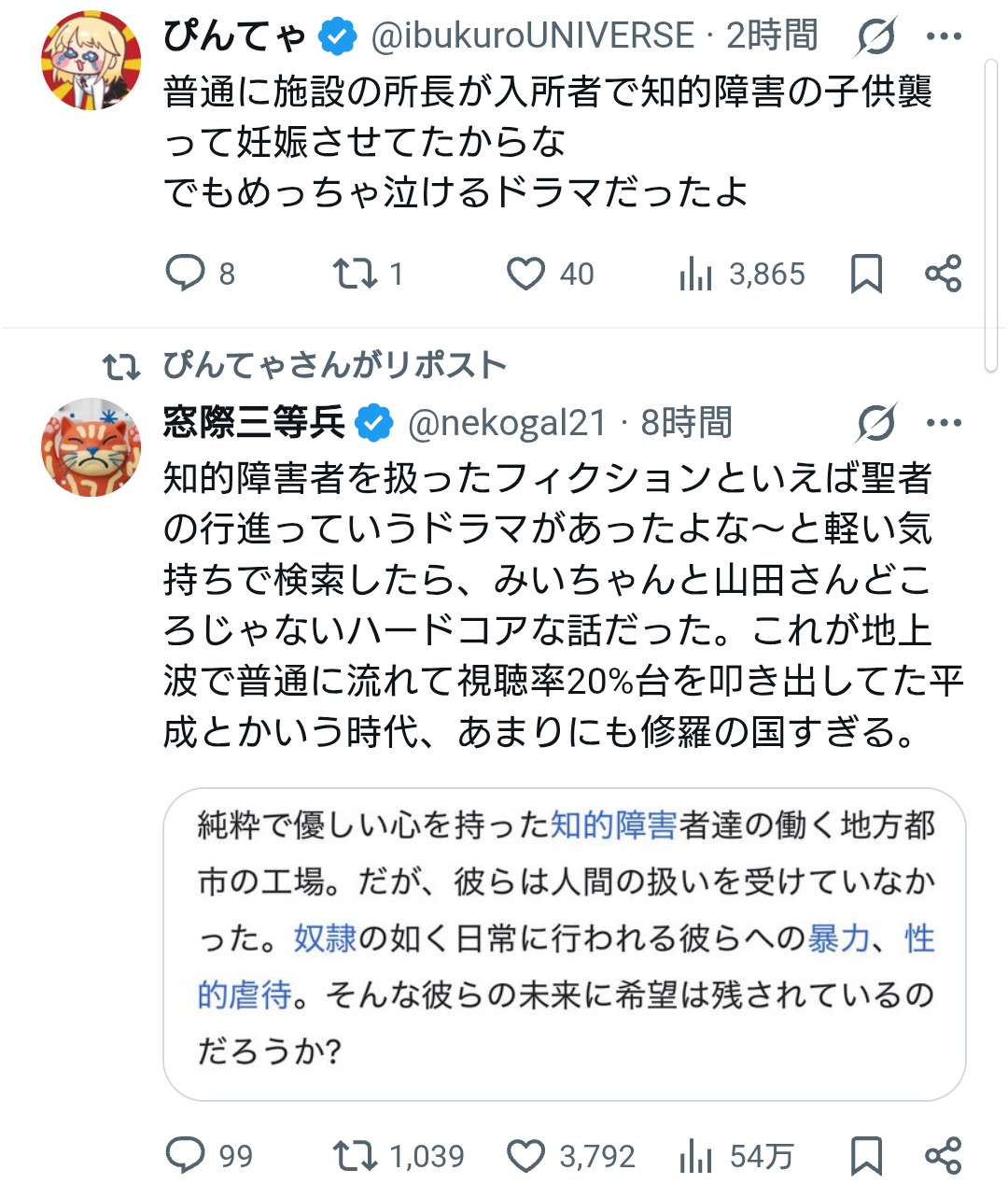Open overflow menu on 窓際三等兵's post
1008x1184 pixels.
click(944, 423)
